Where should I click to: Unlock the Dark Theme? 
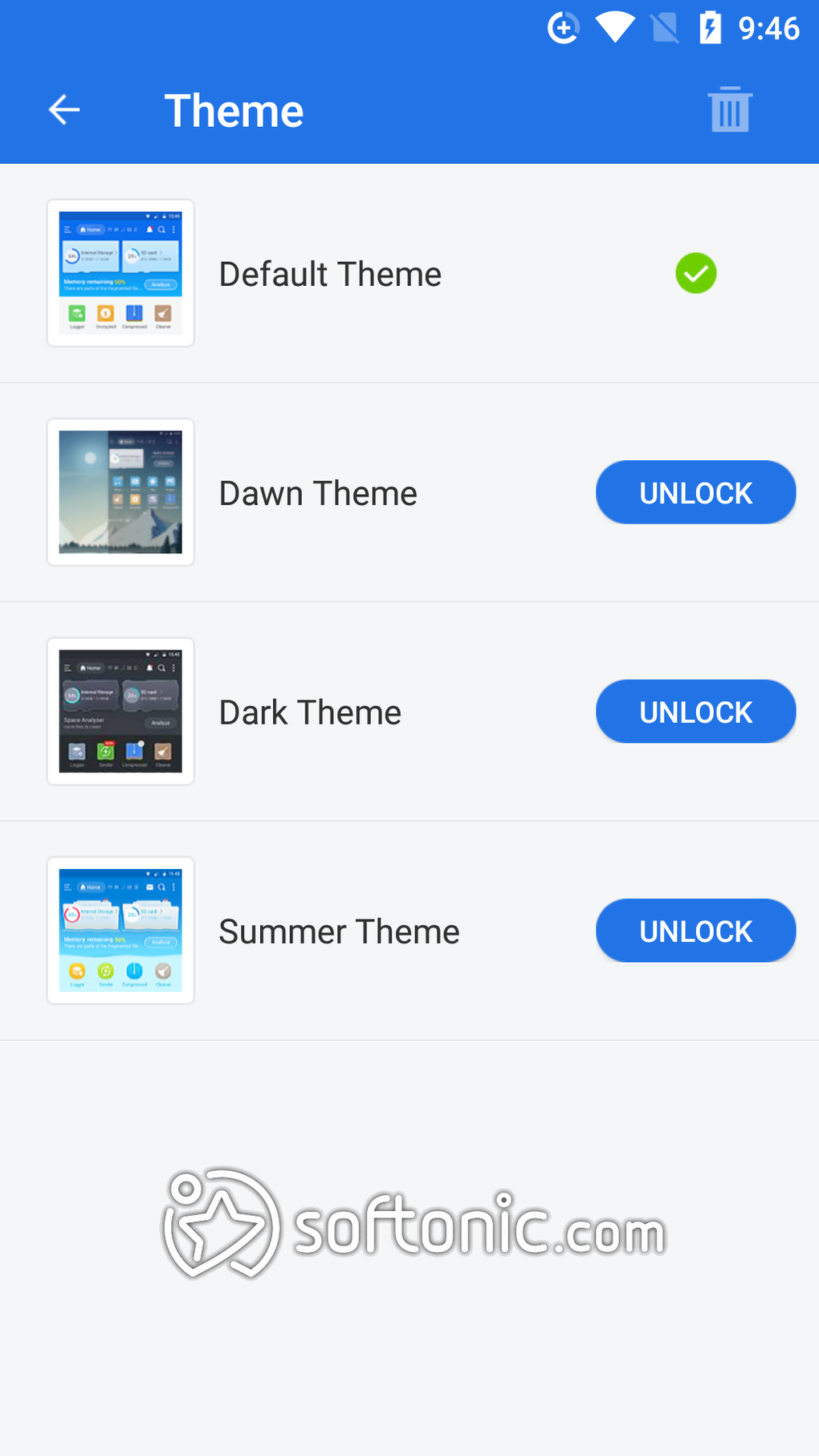[x=695, y=712]
